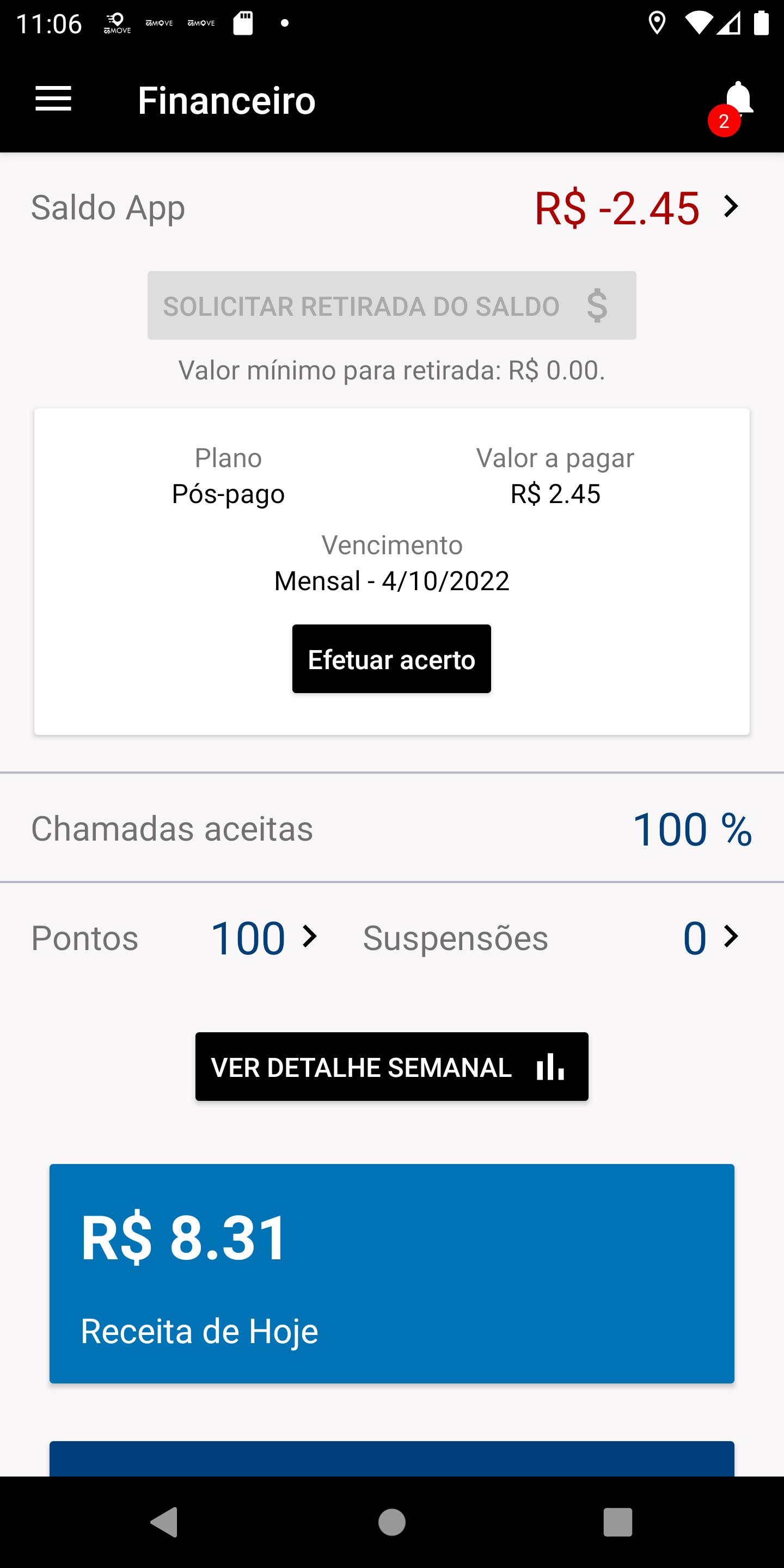Go to the system home screen
784x1568 pixels.
(x=391, y=1522)
